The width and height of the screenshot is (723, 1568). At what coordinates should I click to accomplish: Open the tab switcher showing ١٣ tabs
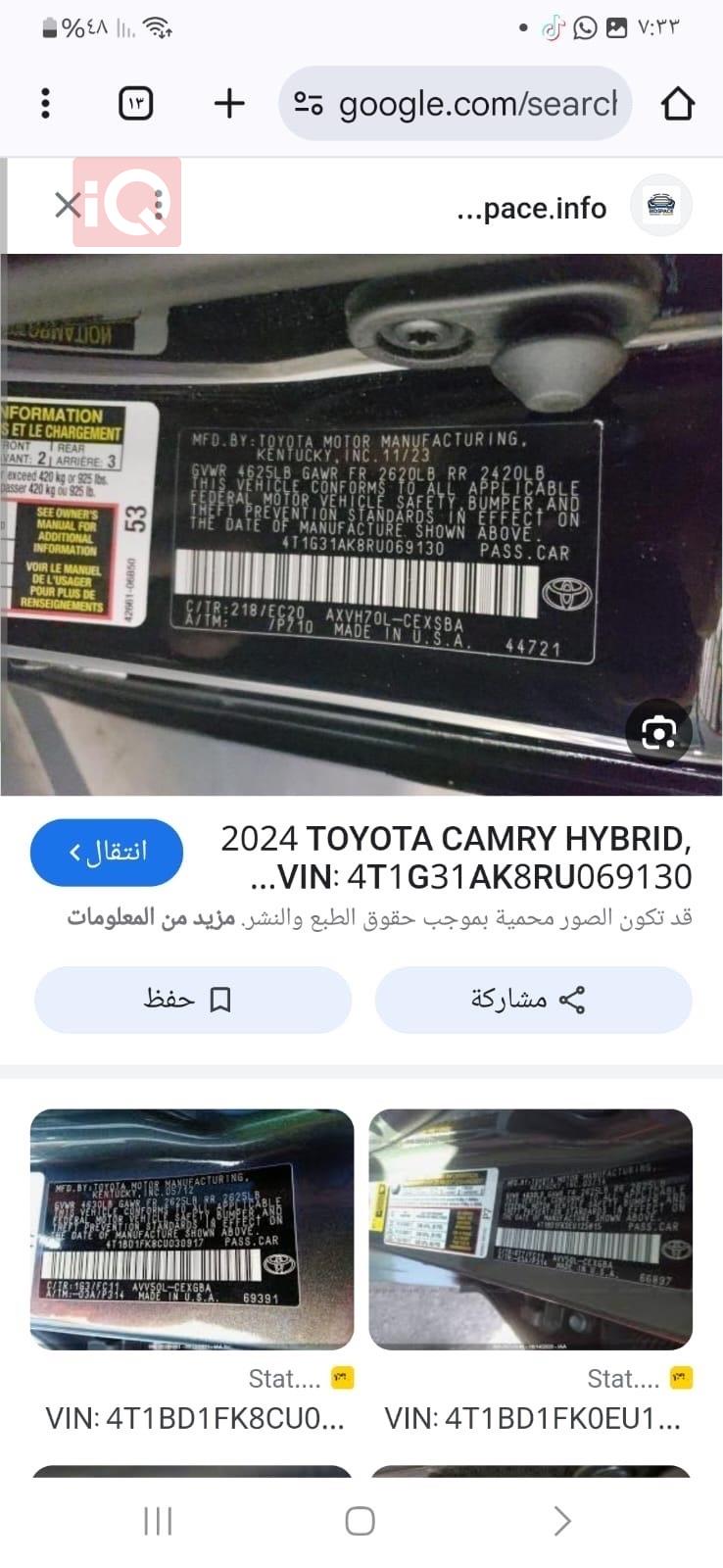[x=135, y=103]
